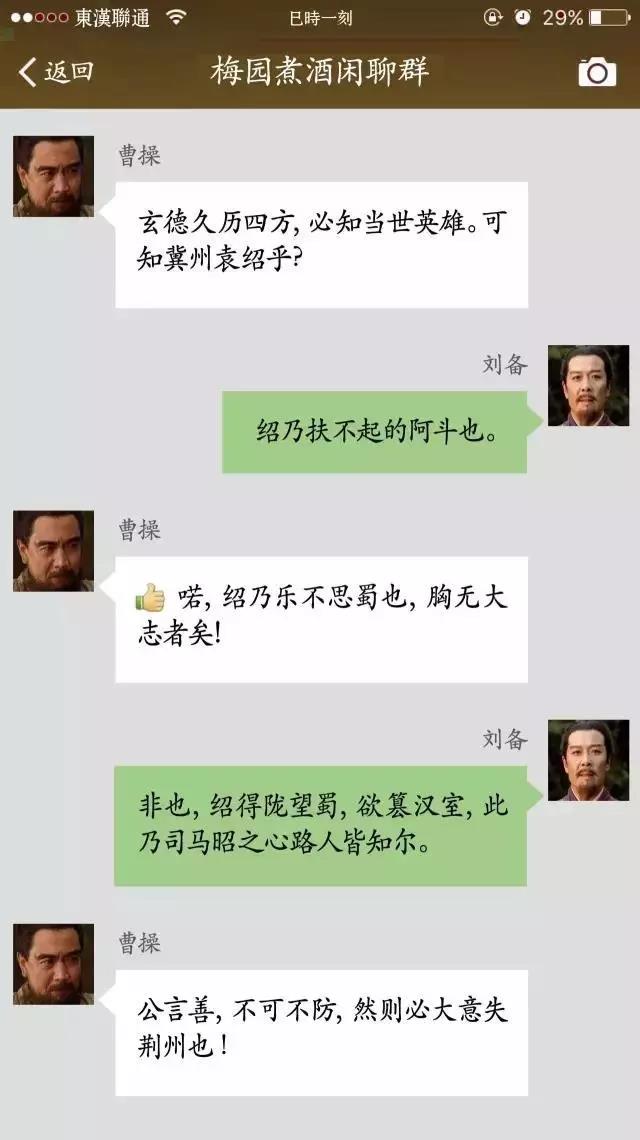Go back using the 返回 button

point(56,71)
